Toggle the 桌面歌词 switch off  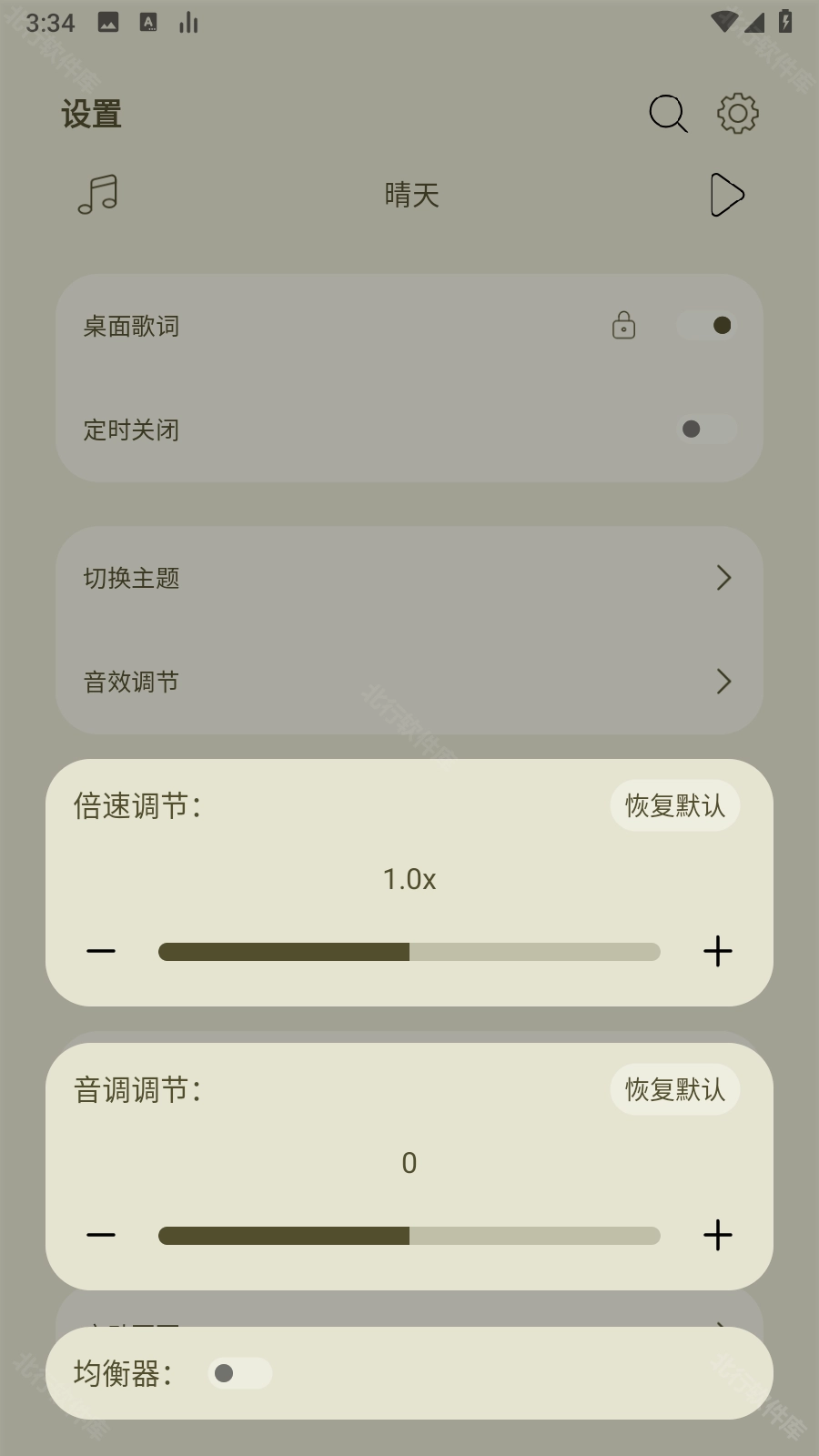tap(707, 326)
